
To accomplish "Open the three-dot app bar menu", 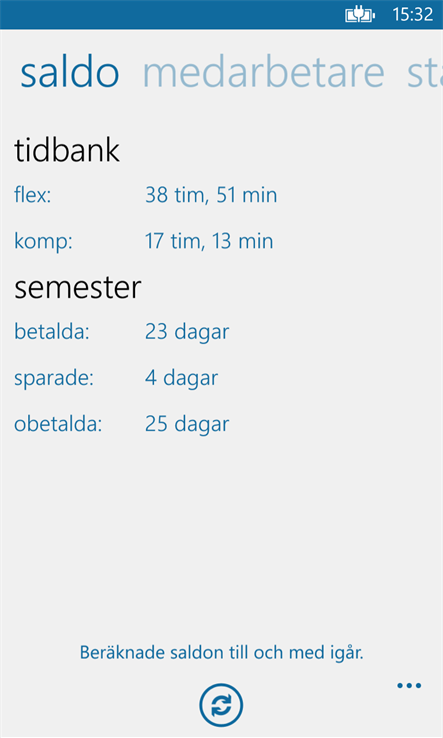I will (409, 686).
